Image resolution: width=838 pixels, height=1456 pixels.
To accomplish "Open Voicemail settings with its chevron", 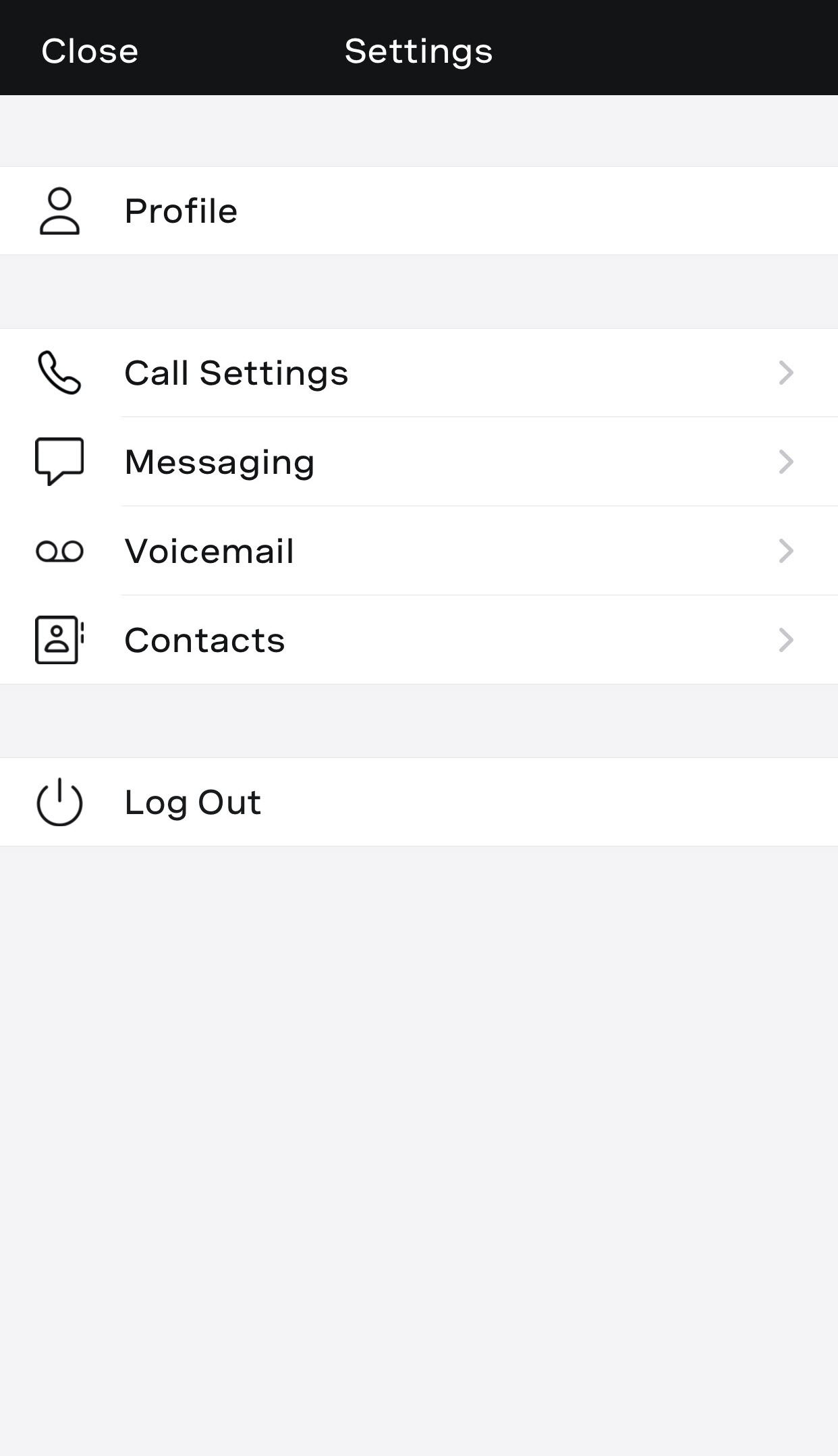I will [785, 551].
